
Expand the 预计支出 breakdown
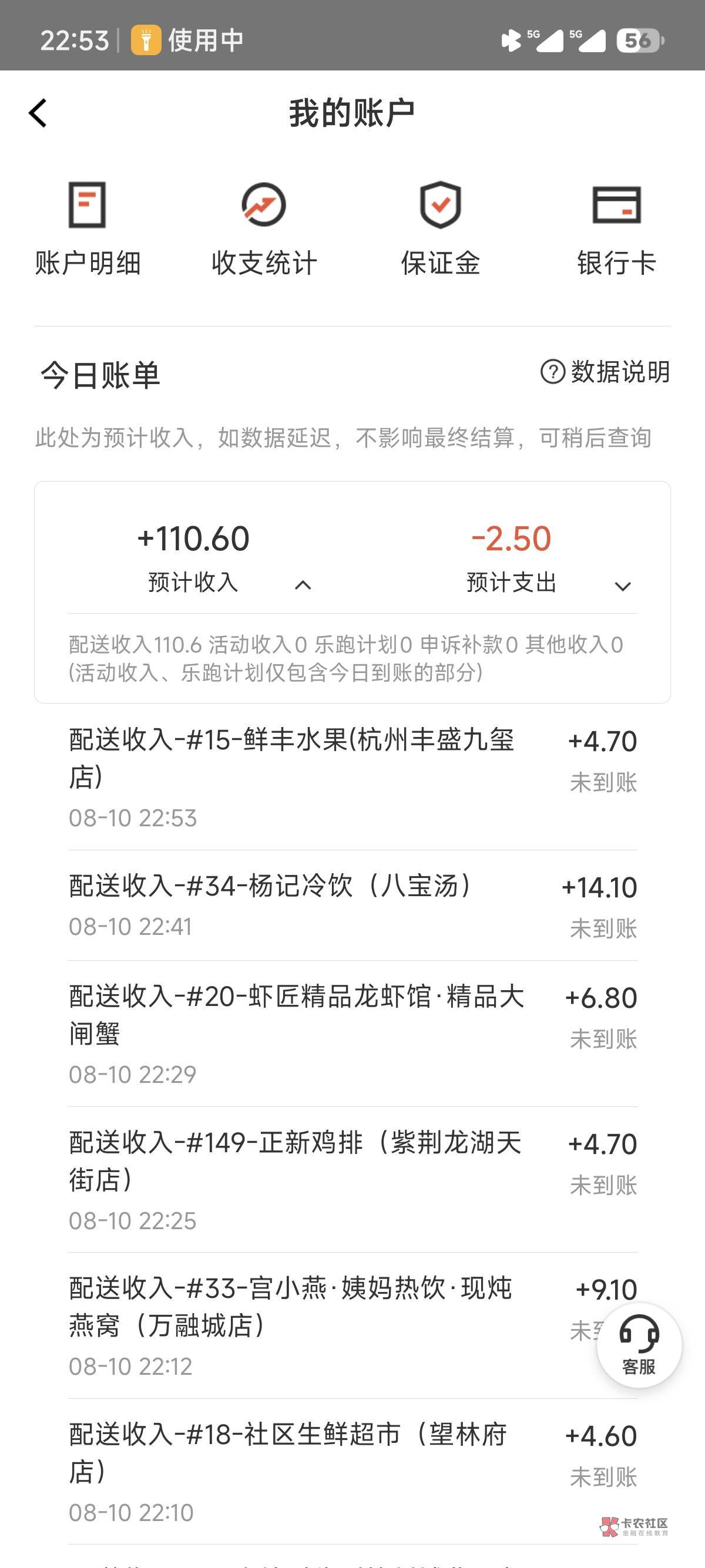[622, 586]
